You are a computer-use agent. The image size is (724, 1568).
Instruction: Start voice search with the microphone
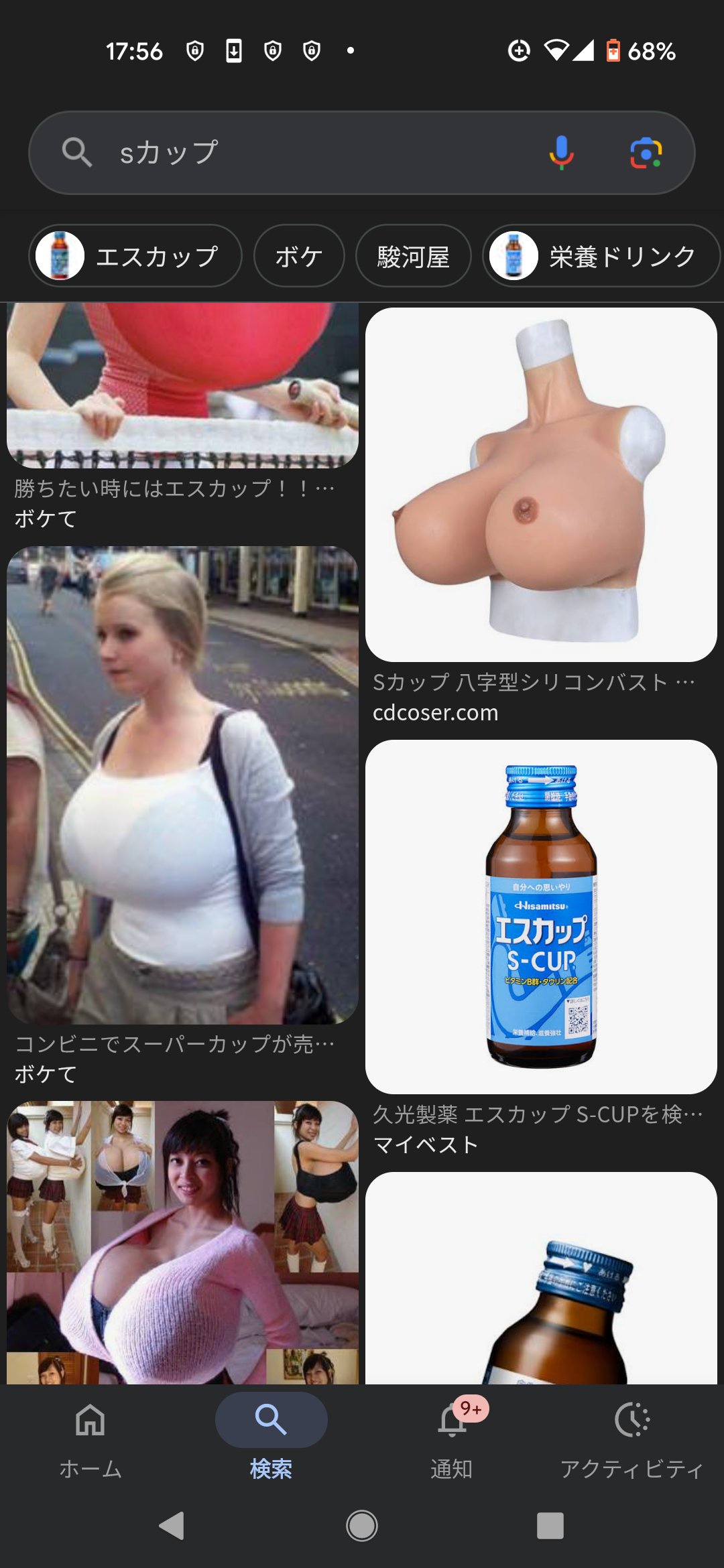561,153
